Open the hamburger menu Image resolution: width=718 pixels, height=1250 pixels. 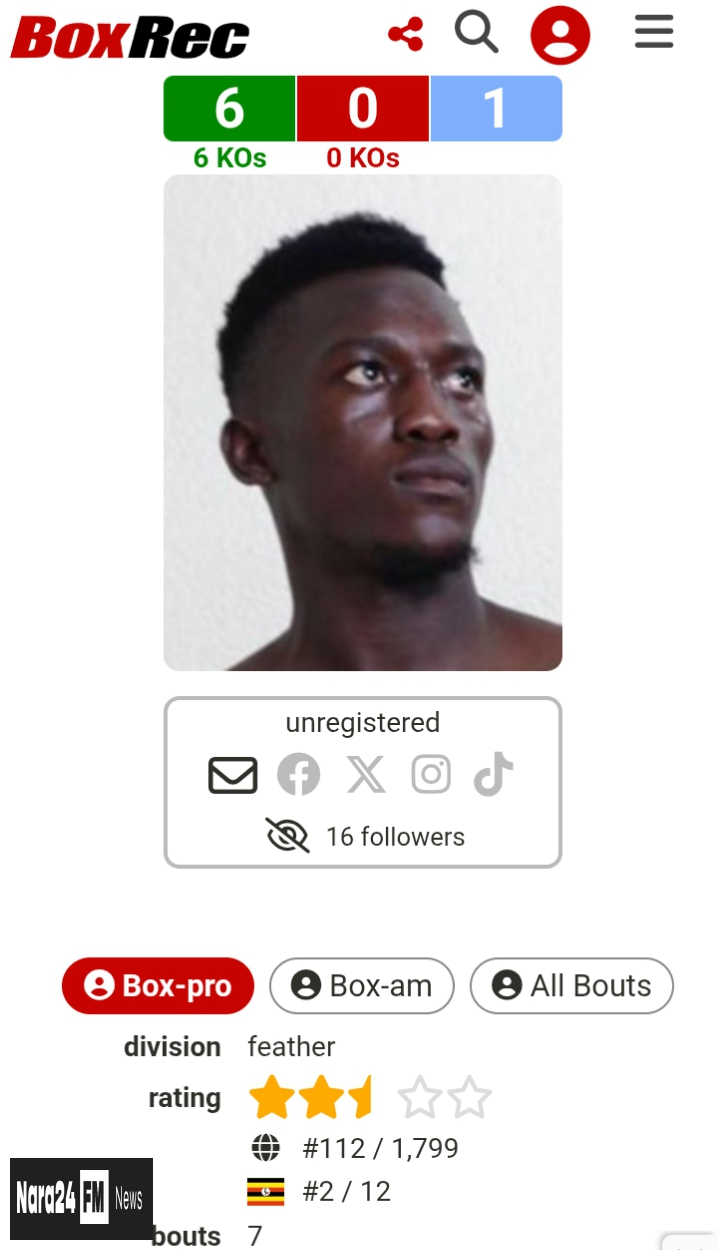(x=654, y=33)
